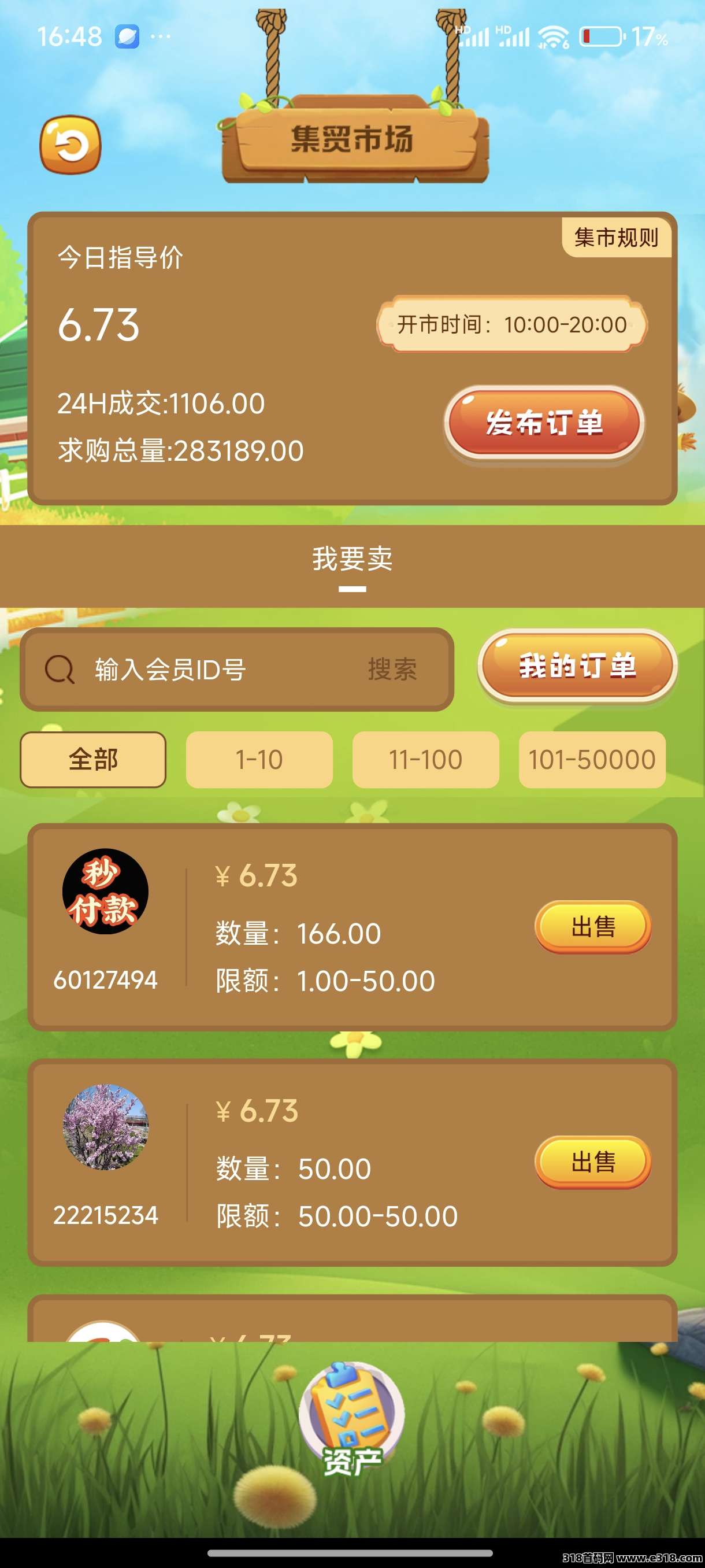Viewport: 705px width, 1568px height.
Task: Select the 全部 filter chip
Action: click(93, 760)
